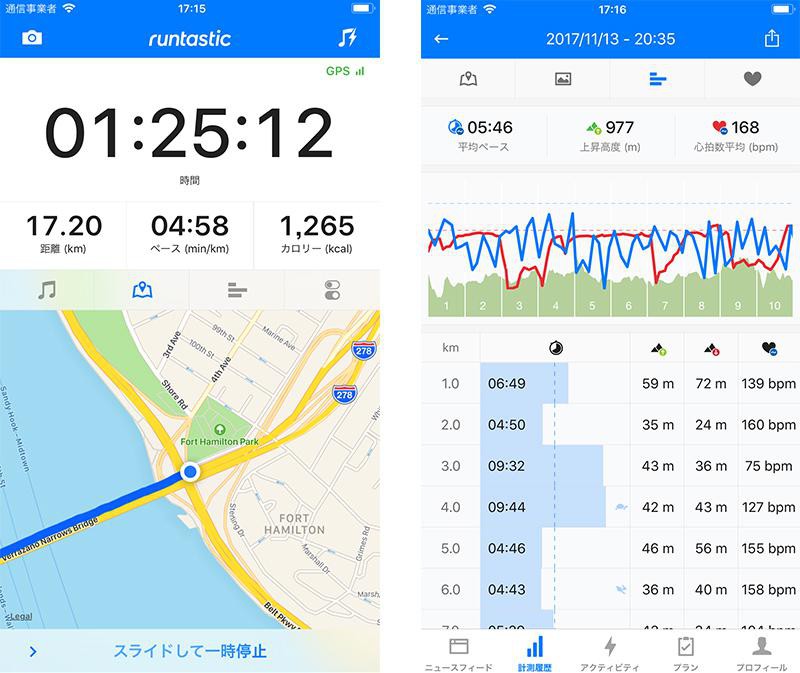
Task: Select the splits chart tab of the activity
Action: (x=657, y=78)
